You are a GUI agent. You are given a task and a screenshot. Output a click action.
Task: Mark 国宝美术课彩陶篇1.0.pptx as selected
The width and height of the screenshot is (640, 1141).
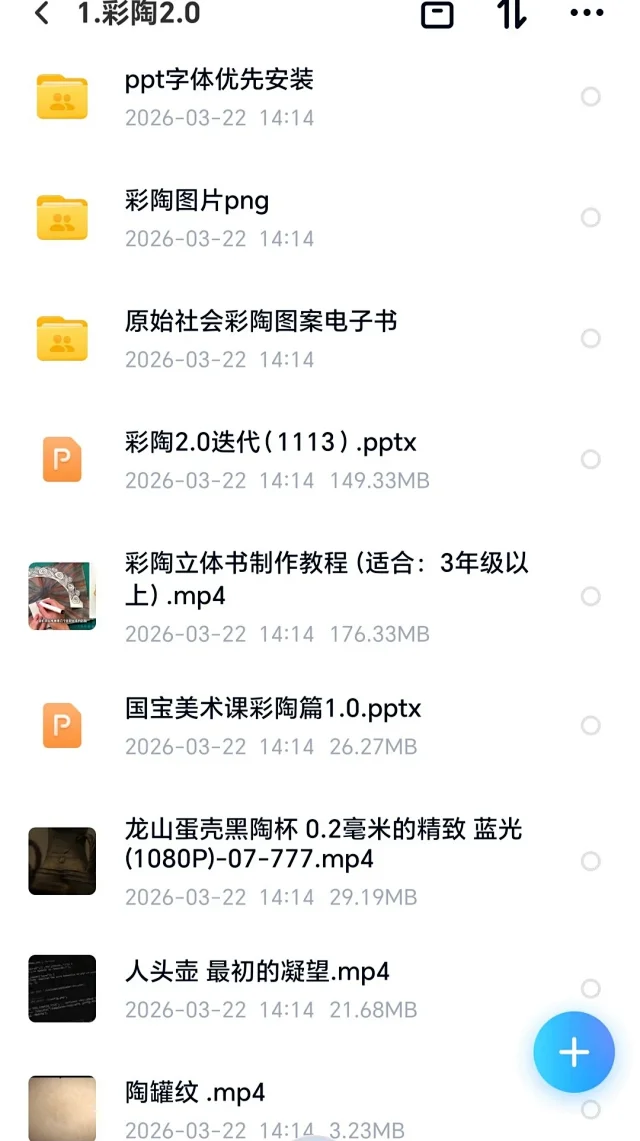pos(591,725)
